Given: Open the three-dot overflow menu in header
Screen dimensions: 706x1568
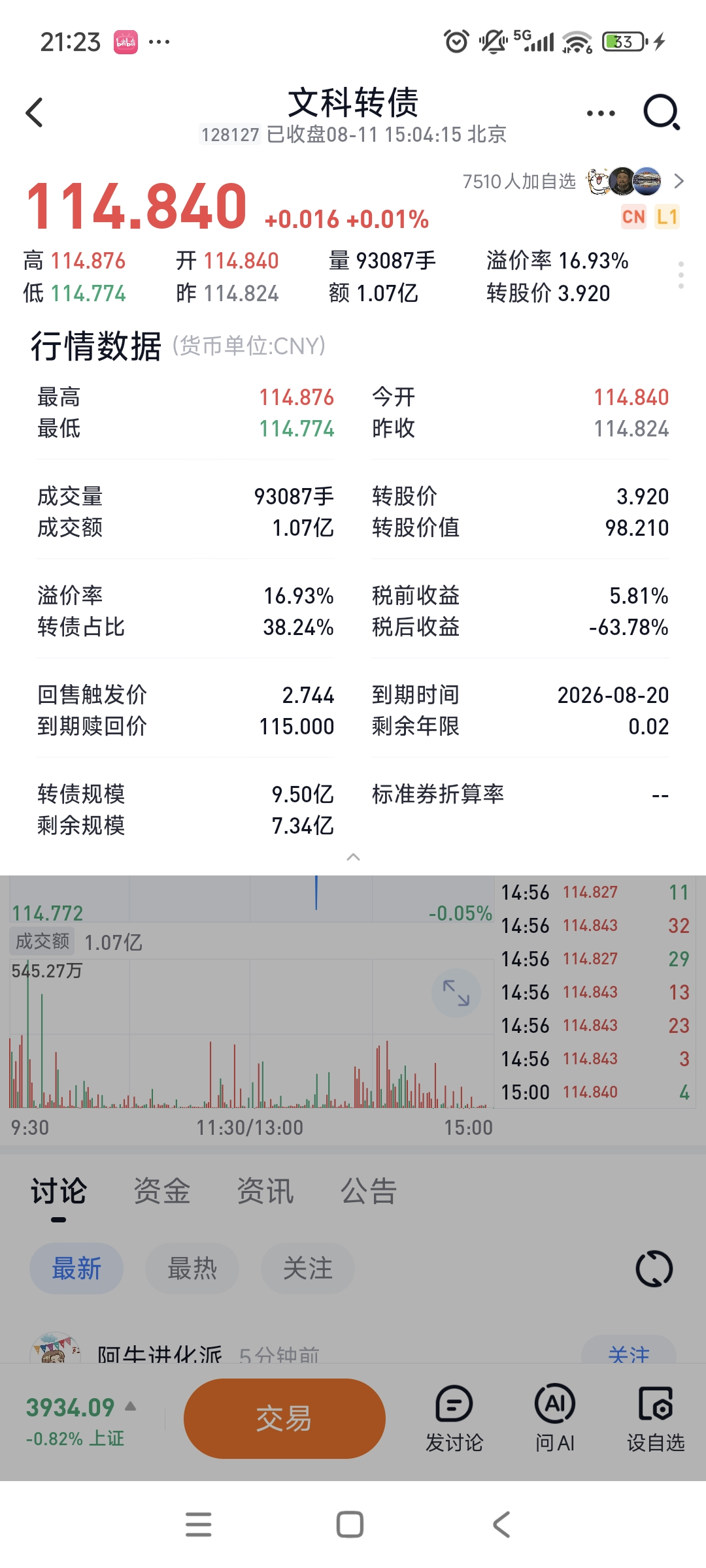Looking at the screenshot, I should pos(601,113).
